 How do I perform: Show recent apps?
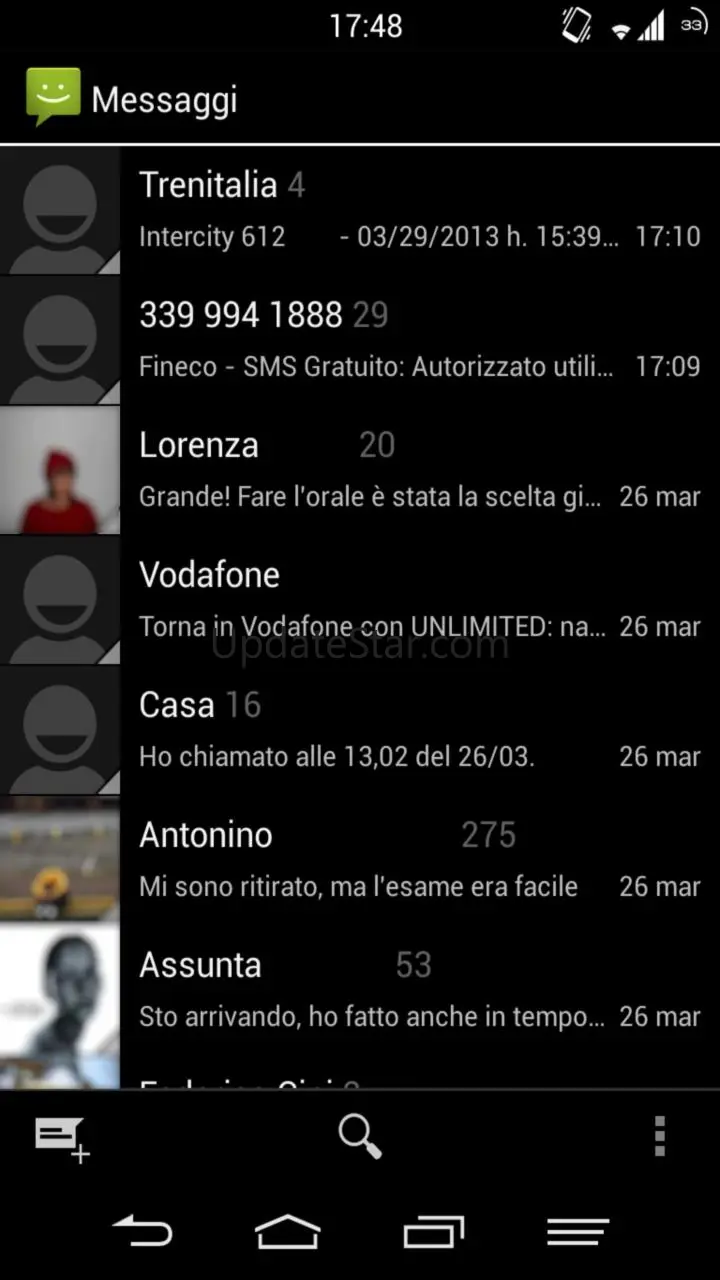pyautogui.click(x=433, y=1231)
